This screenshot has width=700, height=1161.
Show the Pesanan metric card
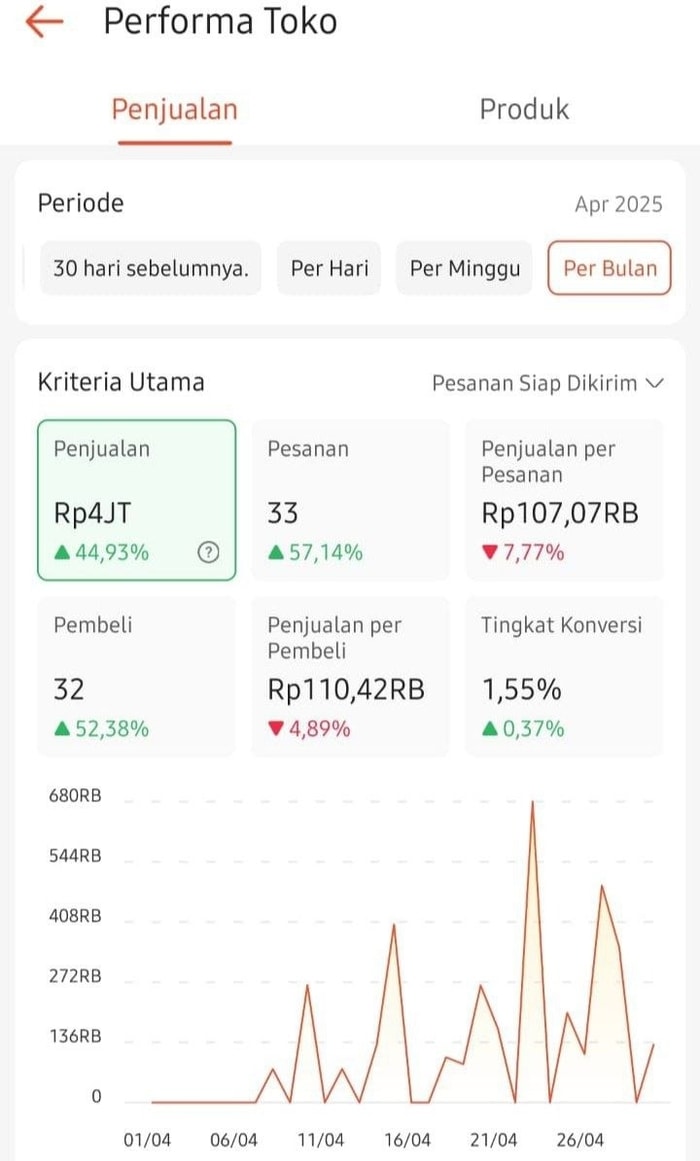coord(351,499)
